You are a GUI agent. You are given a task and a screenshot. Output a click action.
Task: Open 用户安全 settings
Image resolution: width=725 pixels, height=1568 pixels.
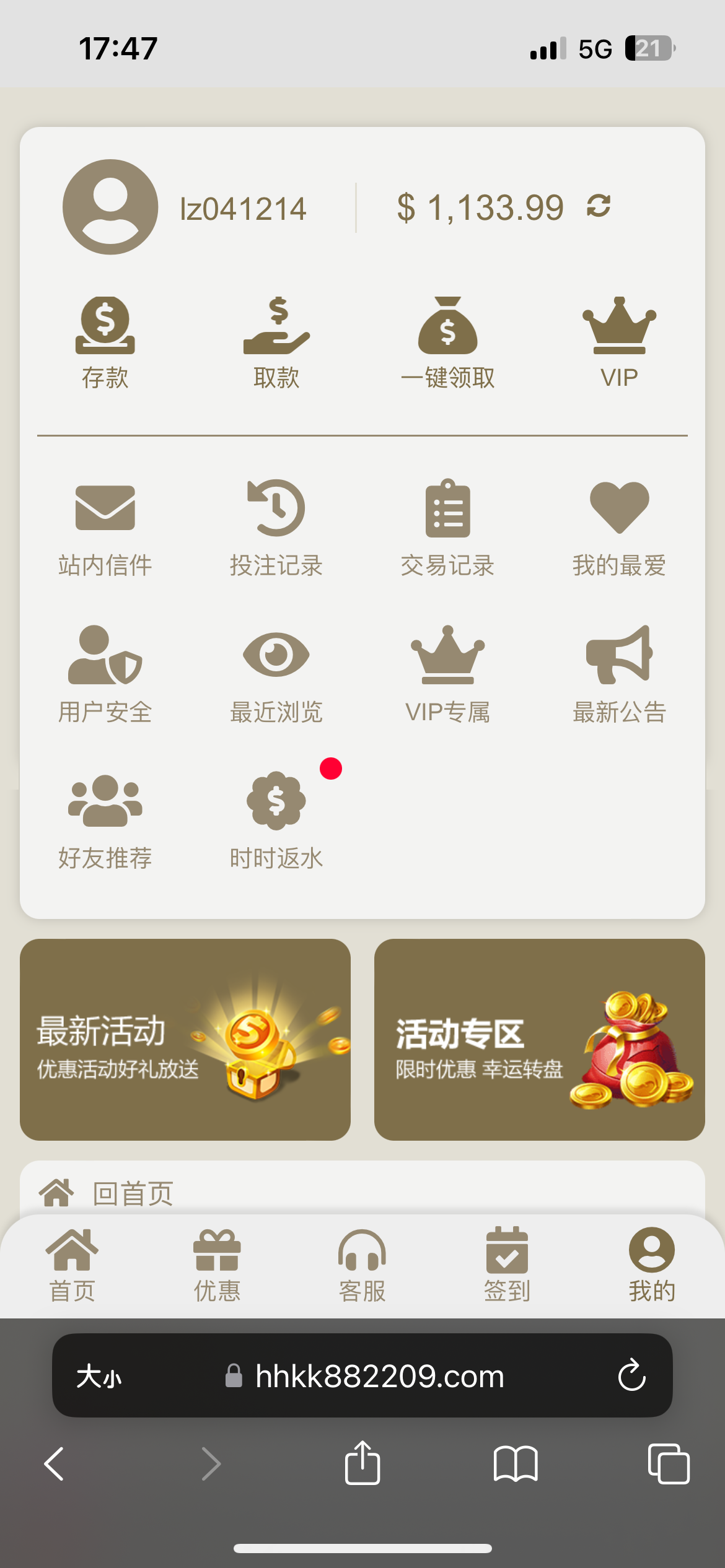click(105, 674)
